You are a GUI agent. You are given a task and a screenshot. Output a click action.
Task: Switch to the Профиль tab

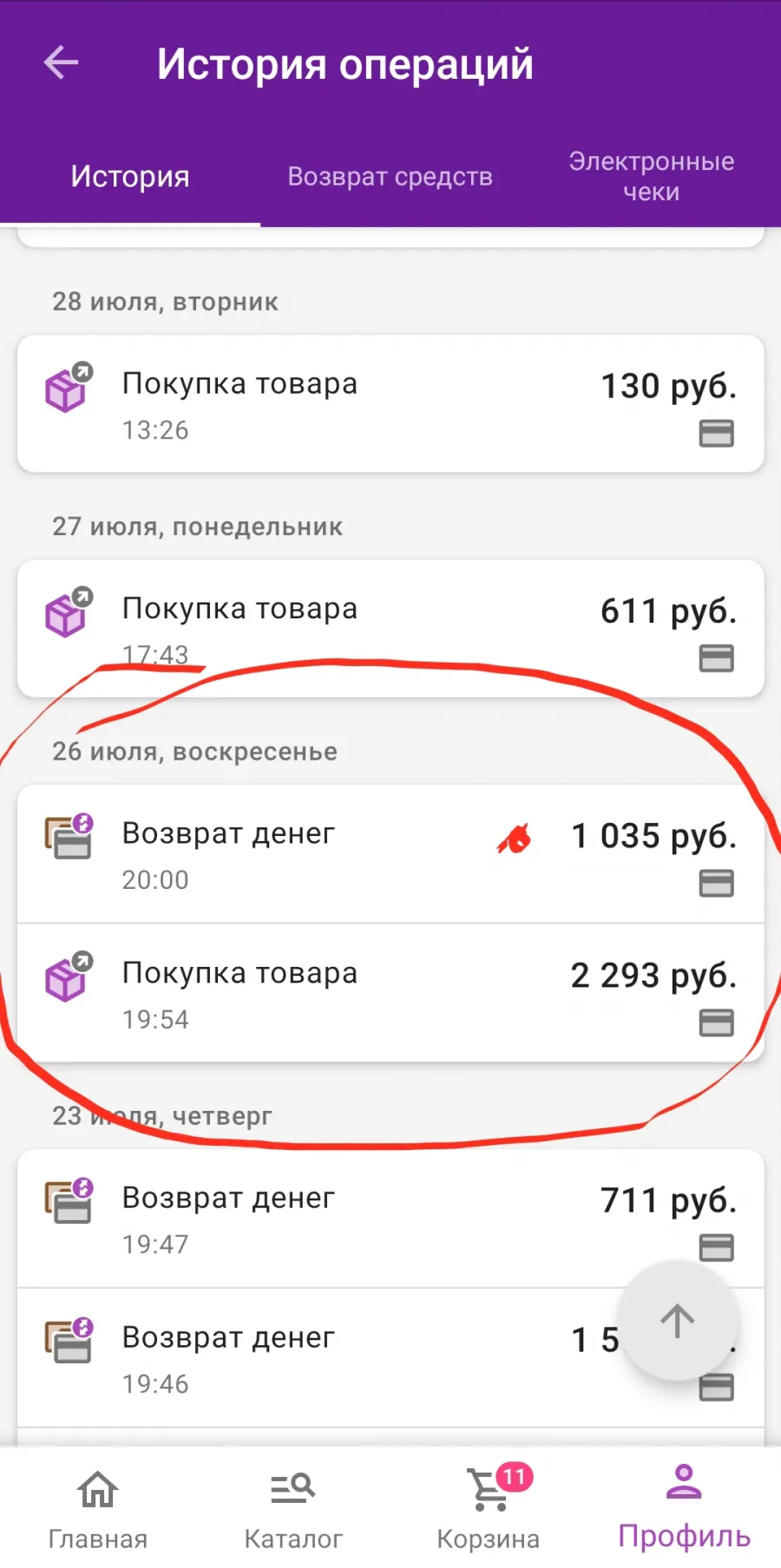684,1509
